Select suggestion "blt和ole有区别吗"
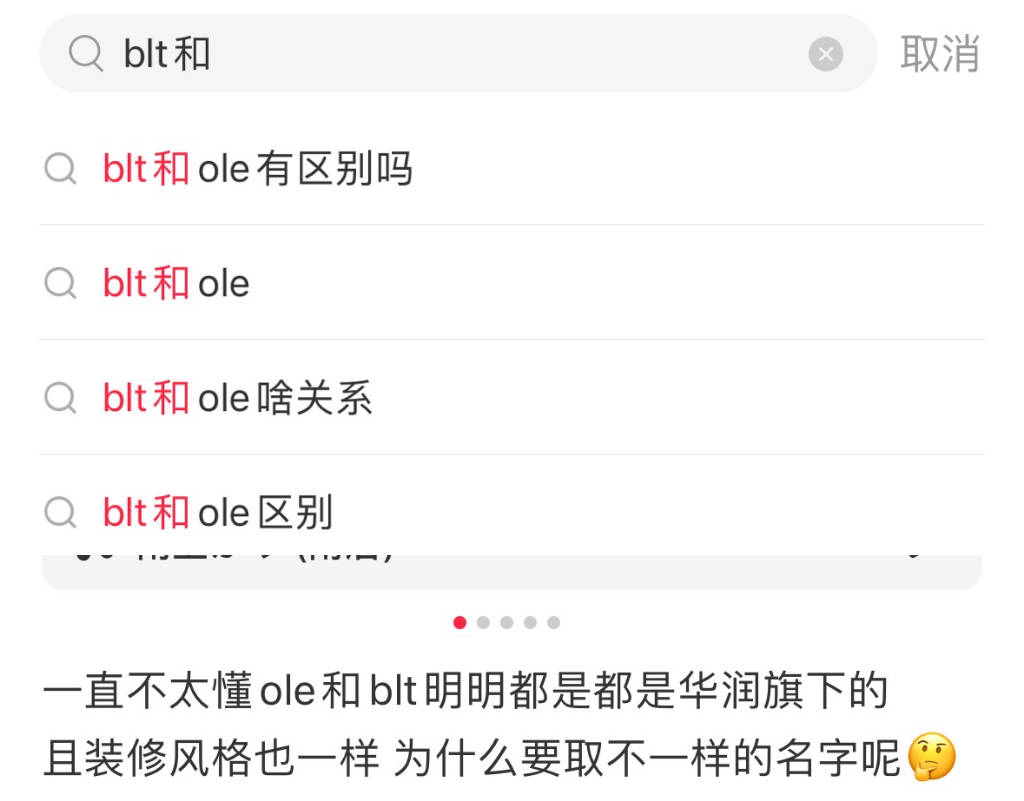This screenshot has width=1024, height=801. click(257, 170)
